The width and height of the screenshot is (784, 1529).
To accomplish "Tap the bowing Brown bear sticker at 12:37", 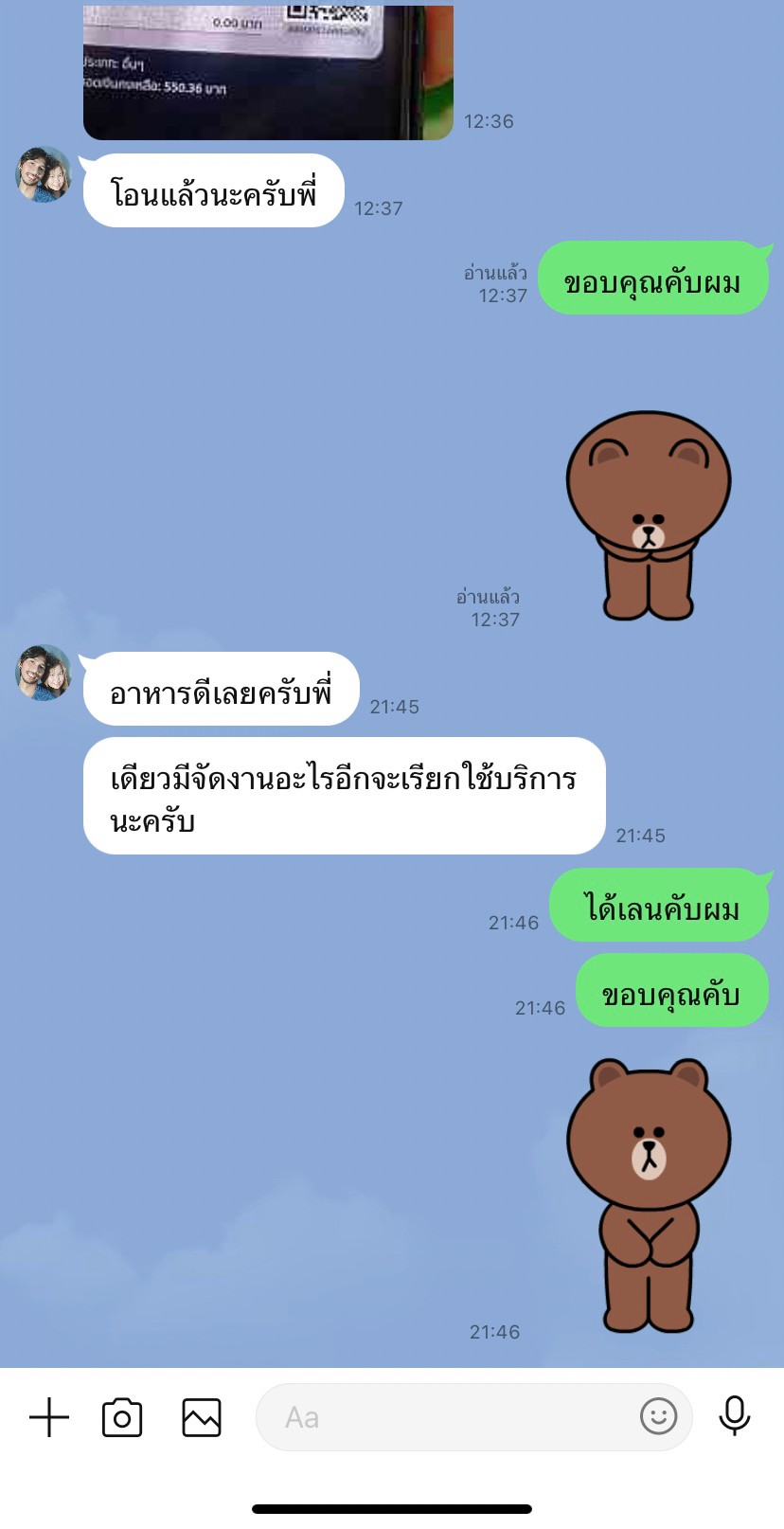I will pos(649,515).
